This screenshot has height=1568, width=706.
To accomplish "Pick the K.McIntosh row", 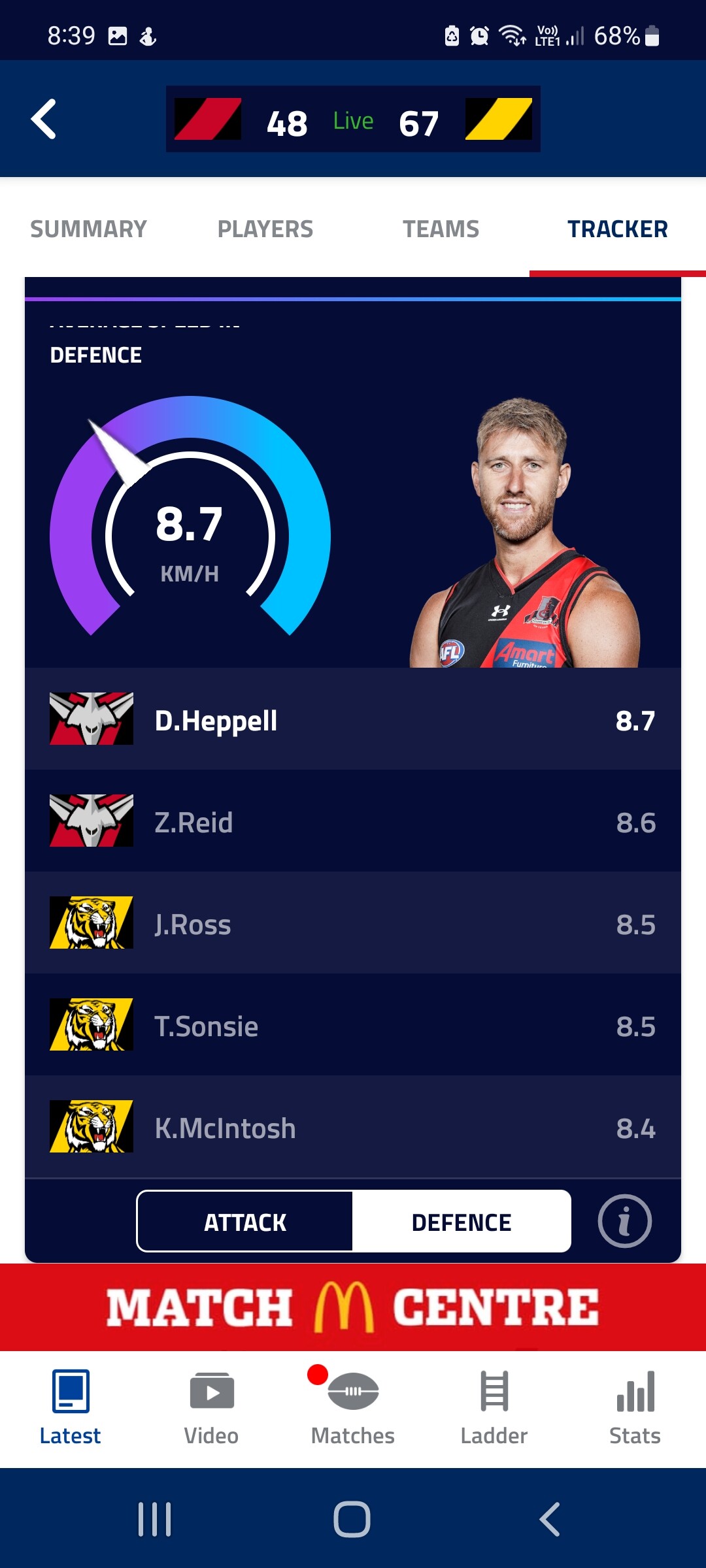I will [x=353, y=1126].
